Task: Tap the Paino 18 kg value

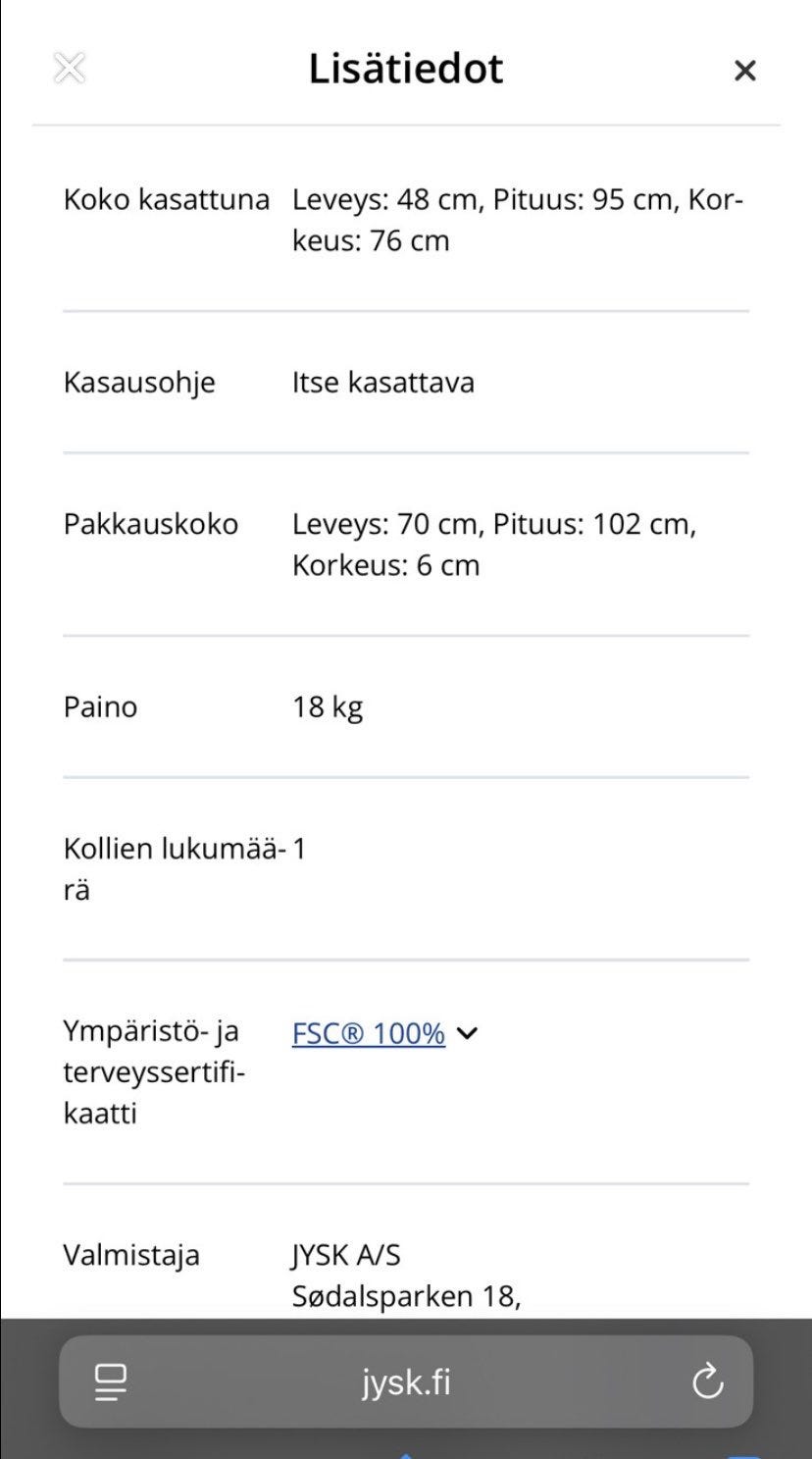Action: tap(328, 705)
